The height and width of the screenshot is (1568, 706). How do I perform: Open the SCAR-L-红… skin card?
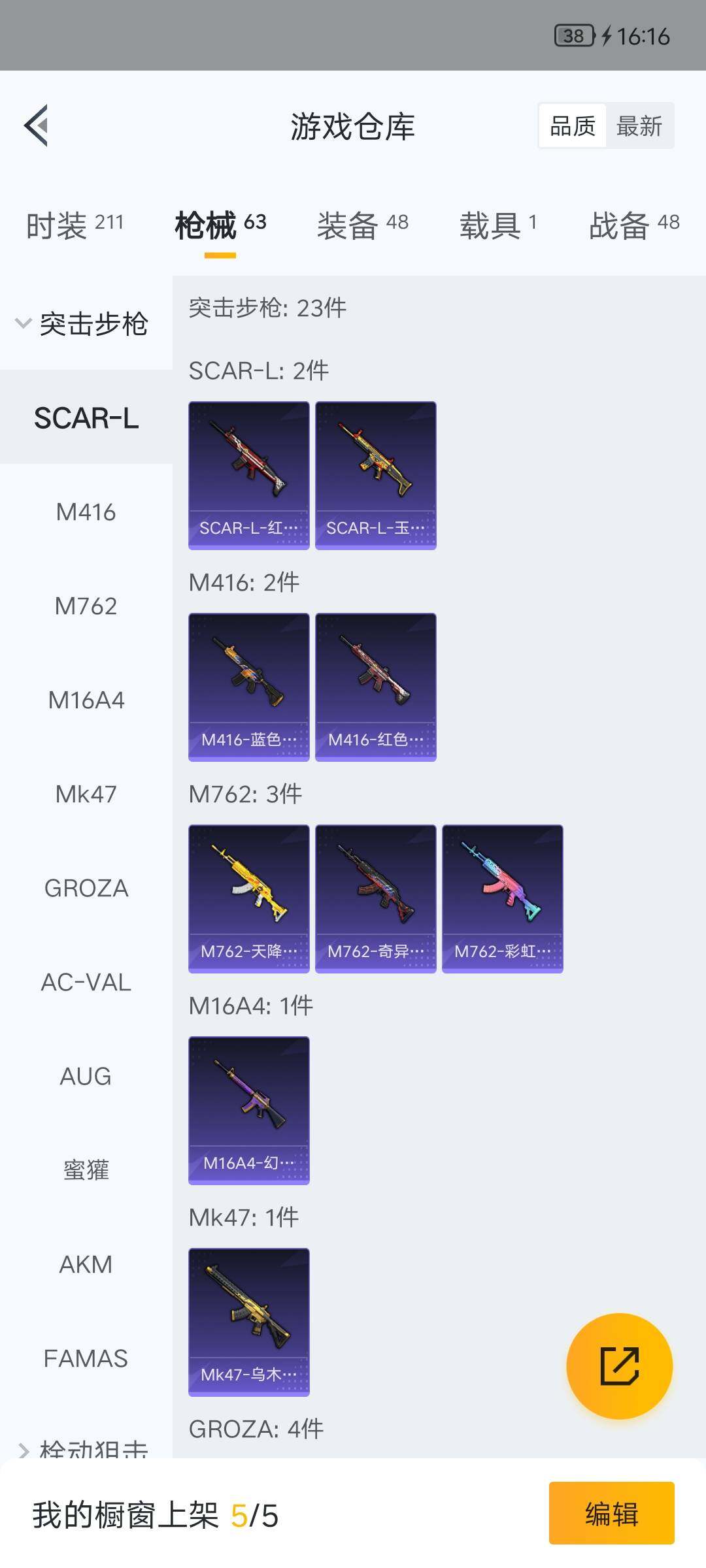(248, 476)
